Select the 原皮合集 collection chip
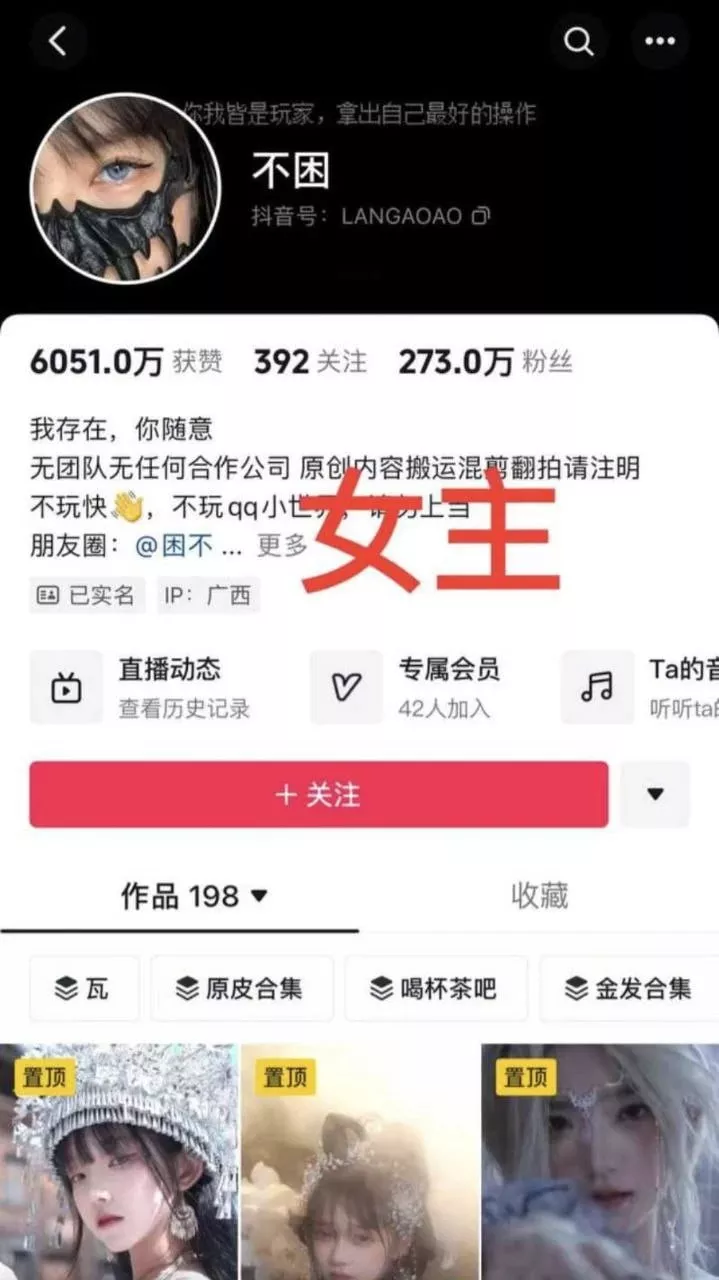Viewport: 719px width, 1280px height. [x=240, y=989]
